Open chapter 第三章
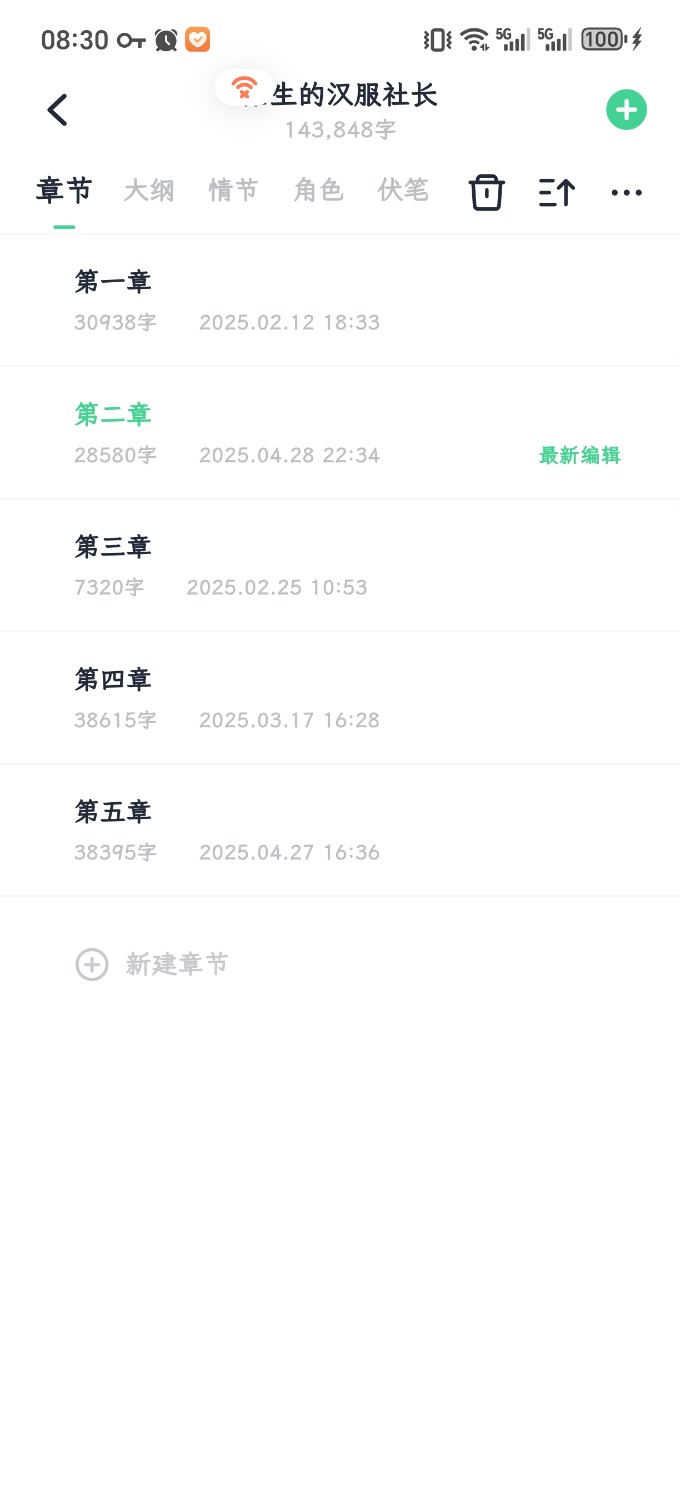The width and height of the screenshot is (680, 1500). coord(340,565)
